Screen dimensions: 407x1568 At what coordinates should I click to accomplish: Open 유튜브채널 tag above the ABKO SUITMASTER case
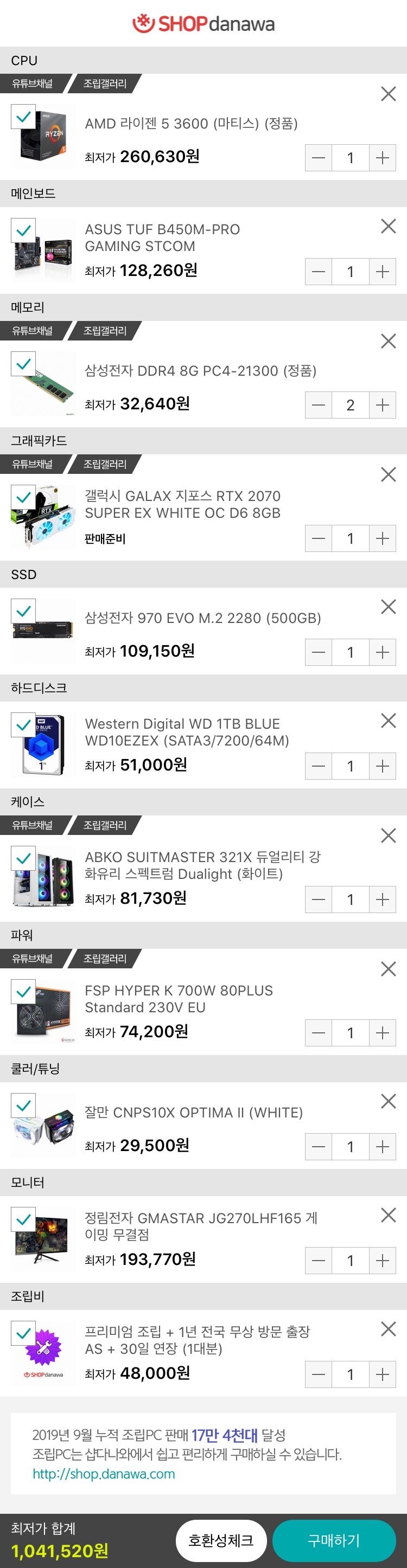[33, 825]
